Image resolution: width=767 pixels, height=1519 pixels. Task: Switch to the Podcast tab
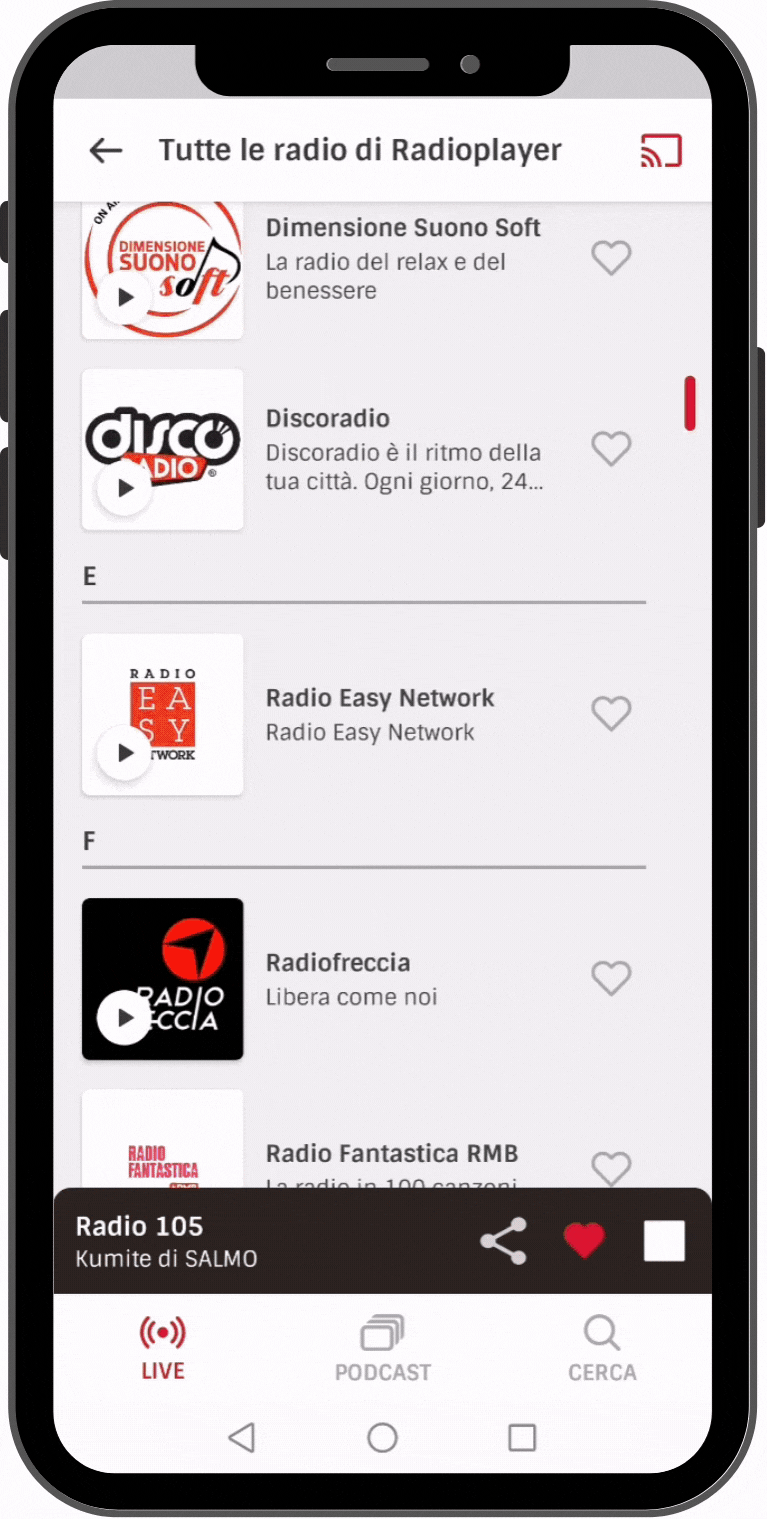[382, 1348]
